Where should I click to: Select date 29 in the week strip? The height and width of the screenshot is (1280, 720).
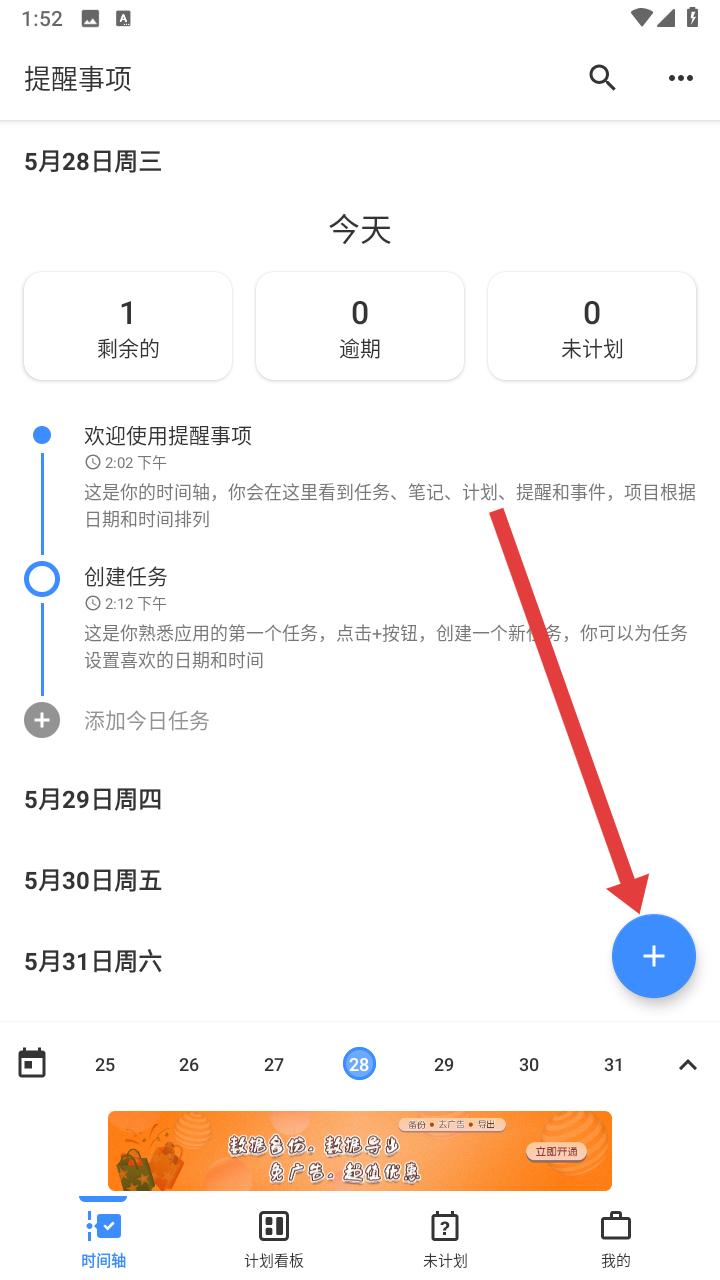coord(444,1065)
